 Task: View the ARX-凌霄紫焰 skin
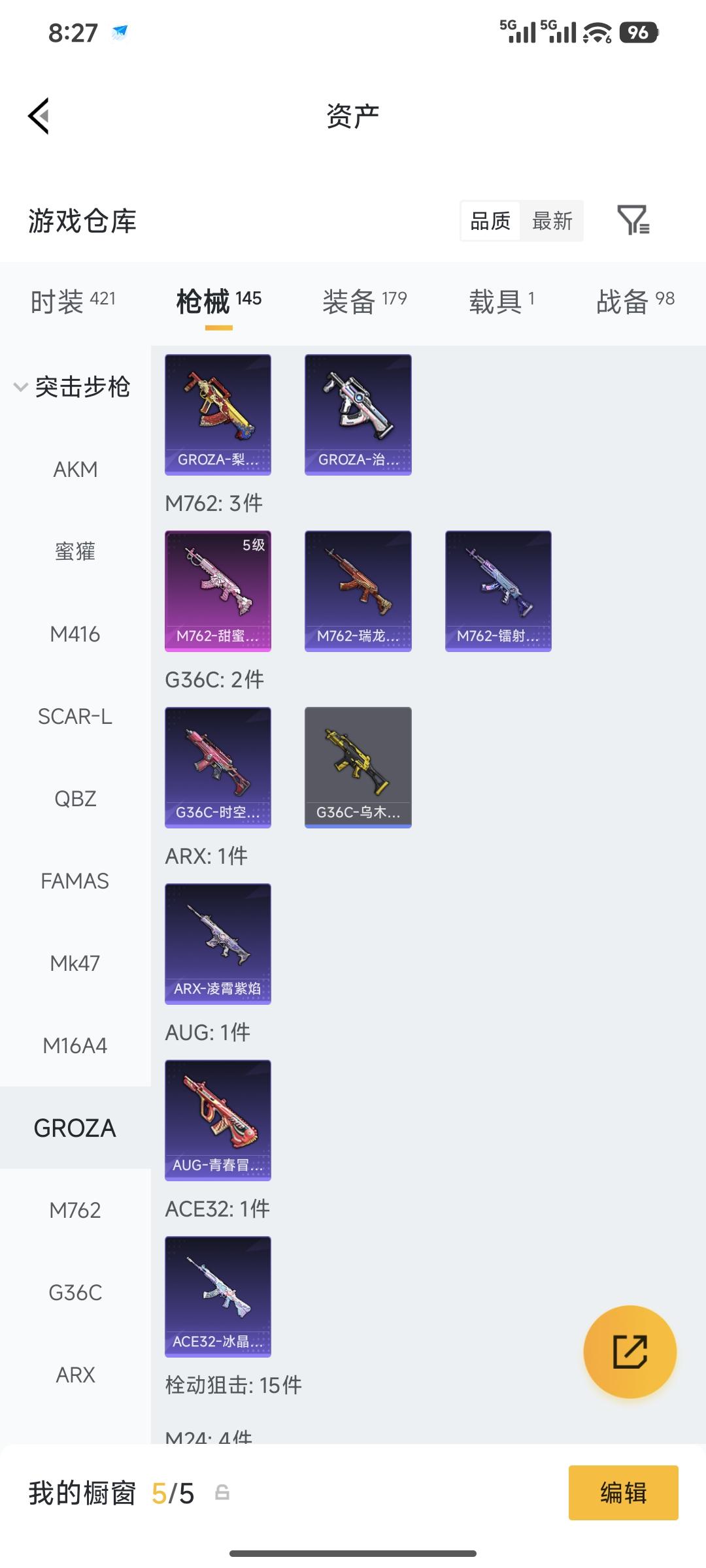[x=218, y=943]
